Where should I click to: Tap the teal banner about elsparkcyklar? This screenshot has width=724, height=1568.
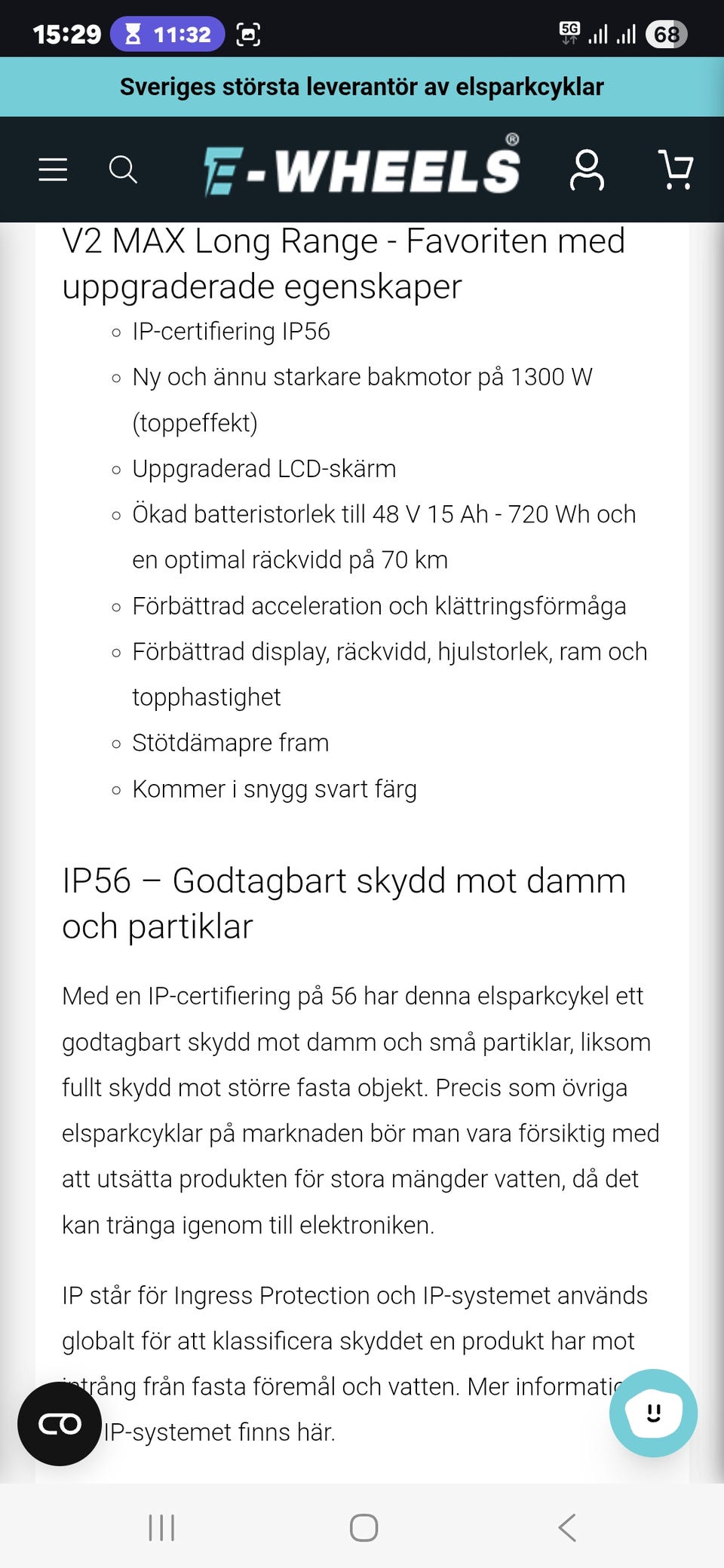(x=362, y=86)
